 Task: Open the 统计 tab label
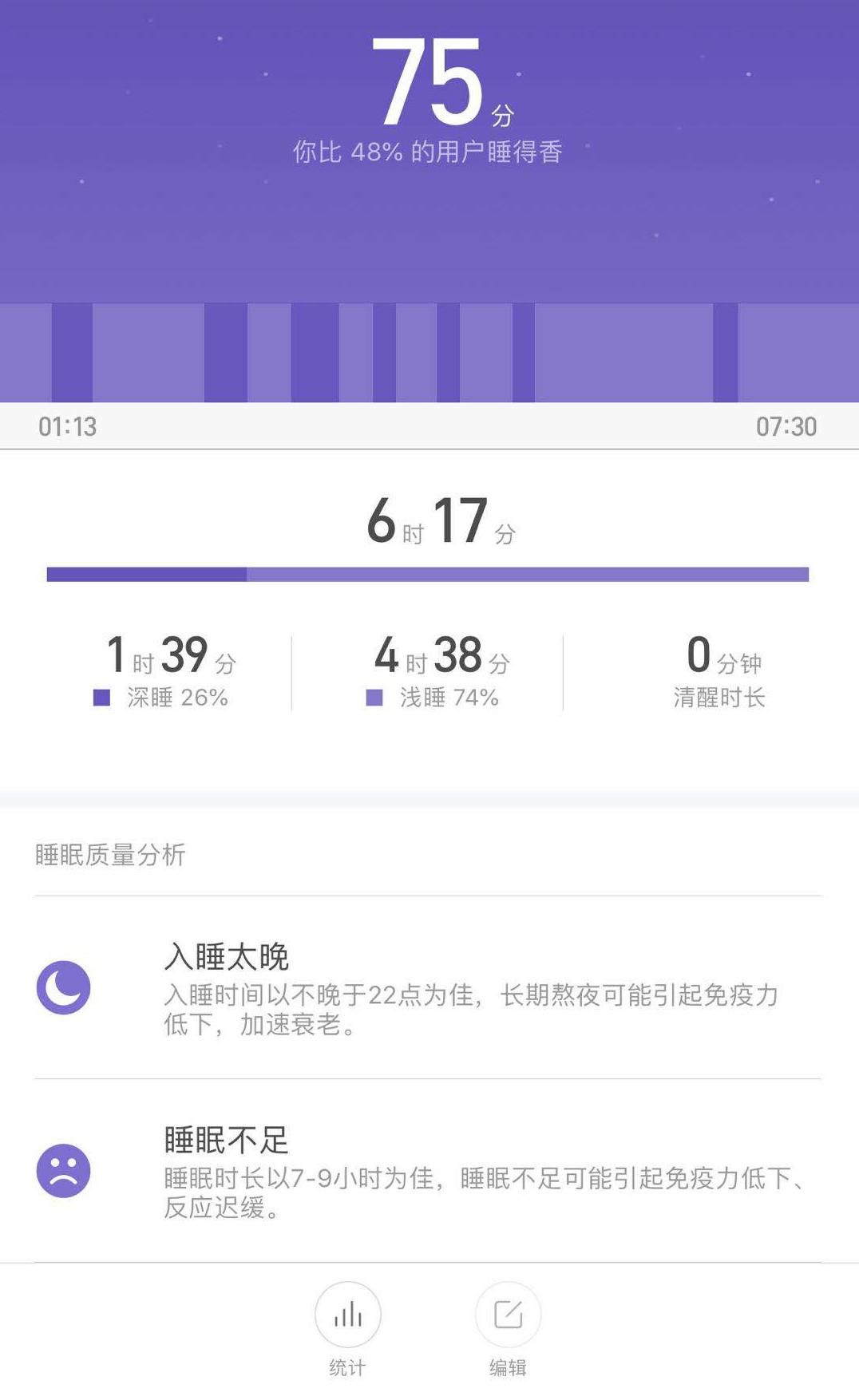tap(348, 1366)
